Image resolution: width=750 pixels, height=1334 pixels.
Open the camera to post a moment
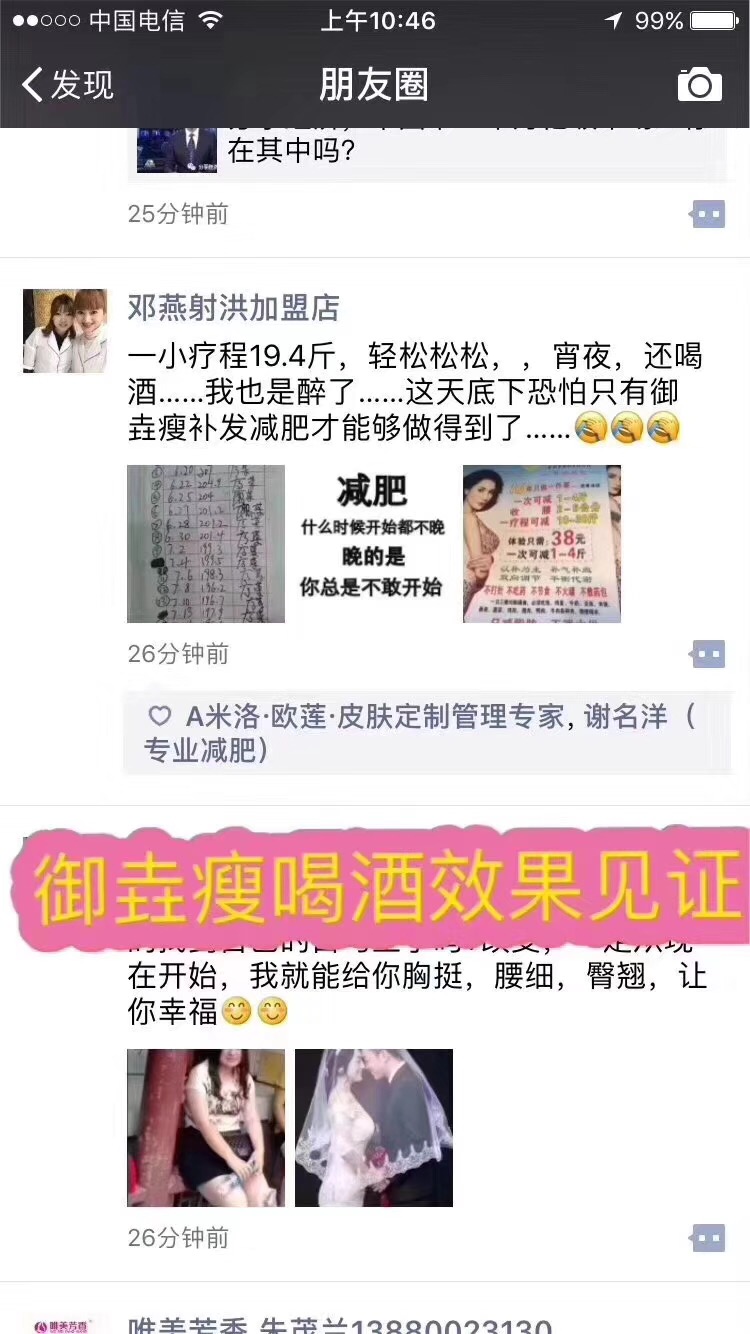coord(700,85)
